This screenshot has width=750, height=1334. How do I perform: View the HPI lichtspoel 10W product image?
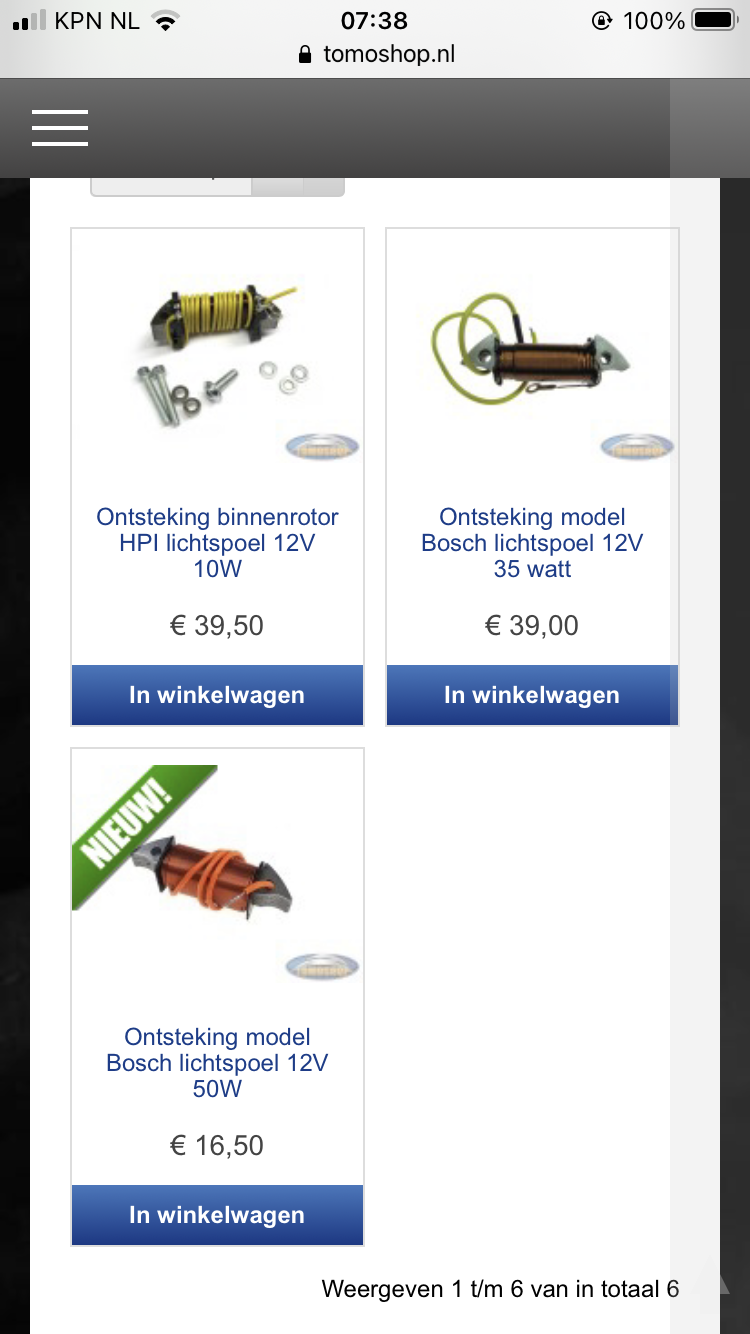click(x=217, y=345)
